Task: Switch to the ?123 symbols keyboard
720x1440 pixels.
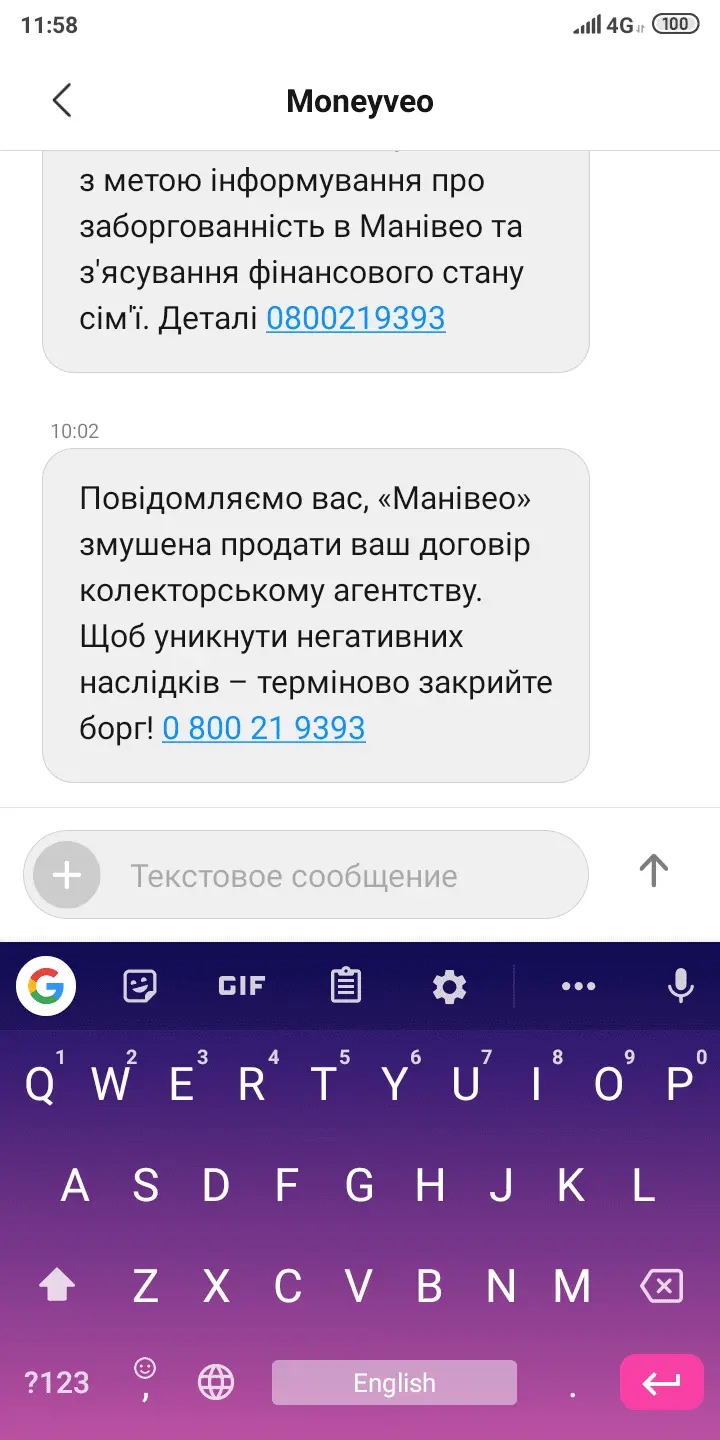Action: [57, 1383]
